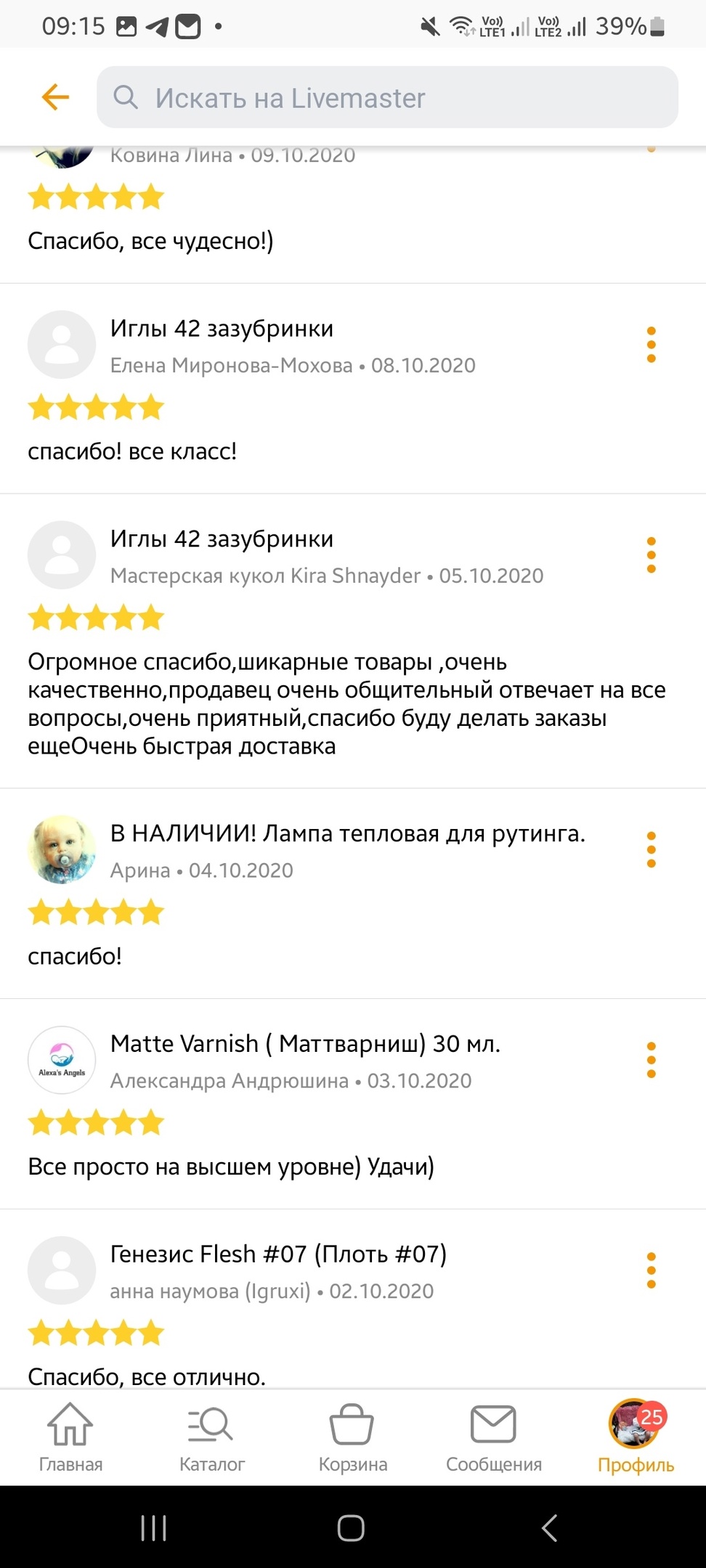Open Генезис Flesh #07 product title
706x1568 pixels.
tap(278, 1254)
